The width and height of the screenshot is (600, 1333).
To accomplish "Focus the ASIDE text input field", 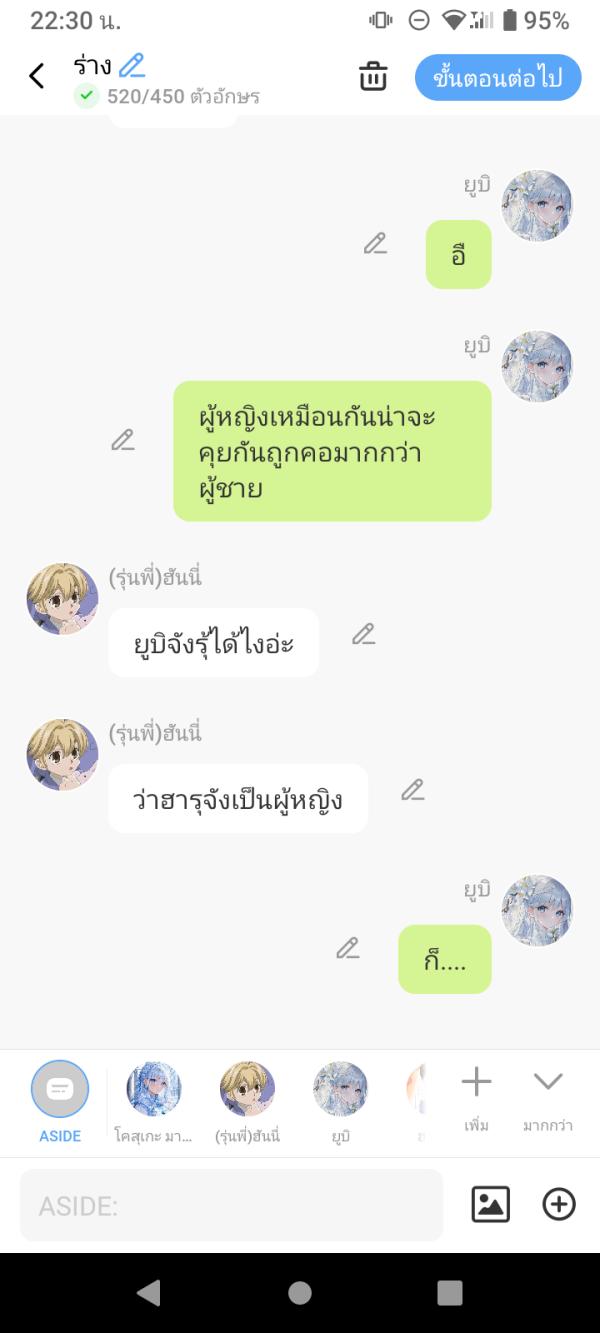I will (230, 1206).
